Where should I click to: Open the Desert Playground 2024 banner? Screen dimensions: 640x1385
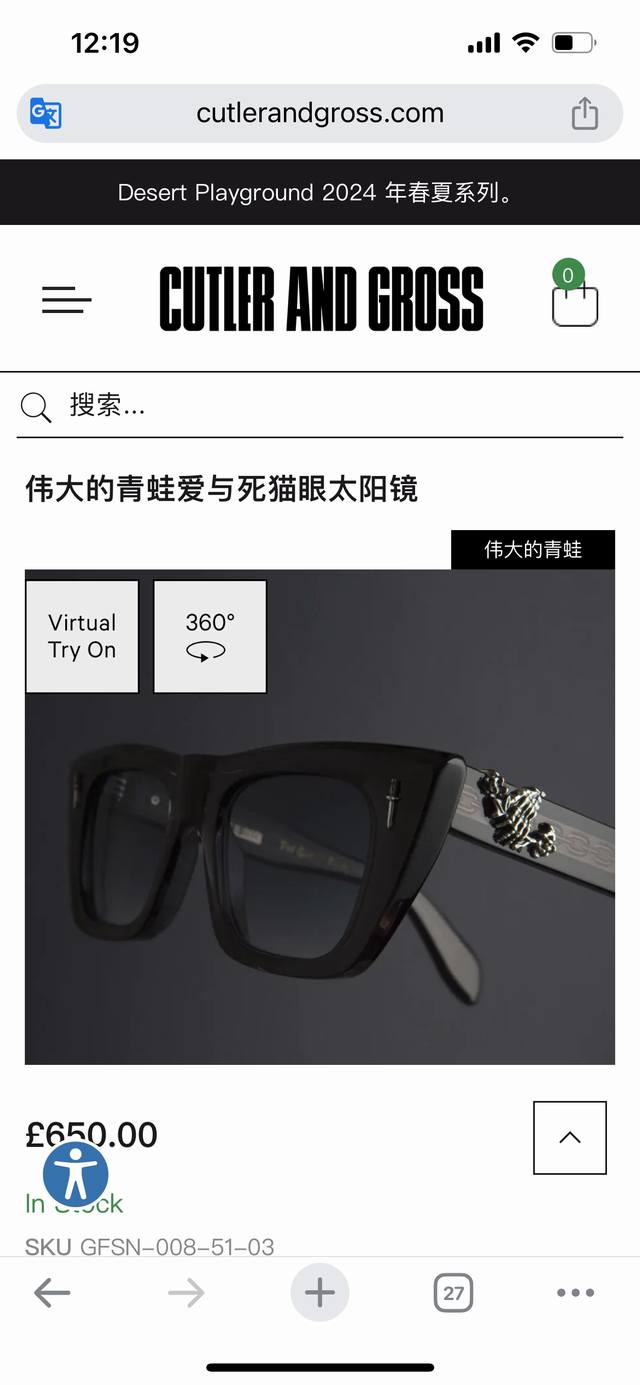point(318,192)
